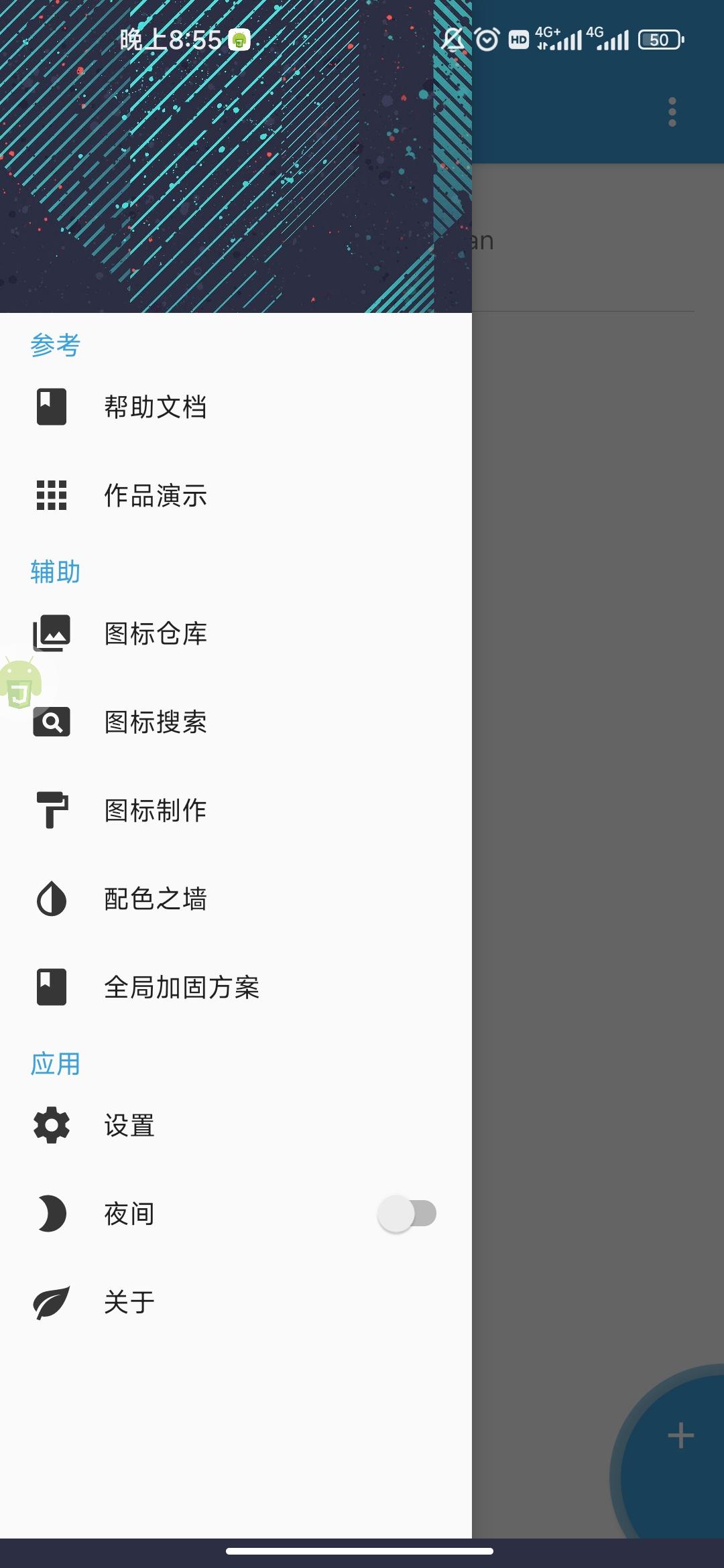
Task: Expand the 辅助 section header
Action: pyautogui.click(x=55, y=572)
